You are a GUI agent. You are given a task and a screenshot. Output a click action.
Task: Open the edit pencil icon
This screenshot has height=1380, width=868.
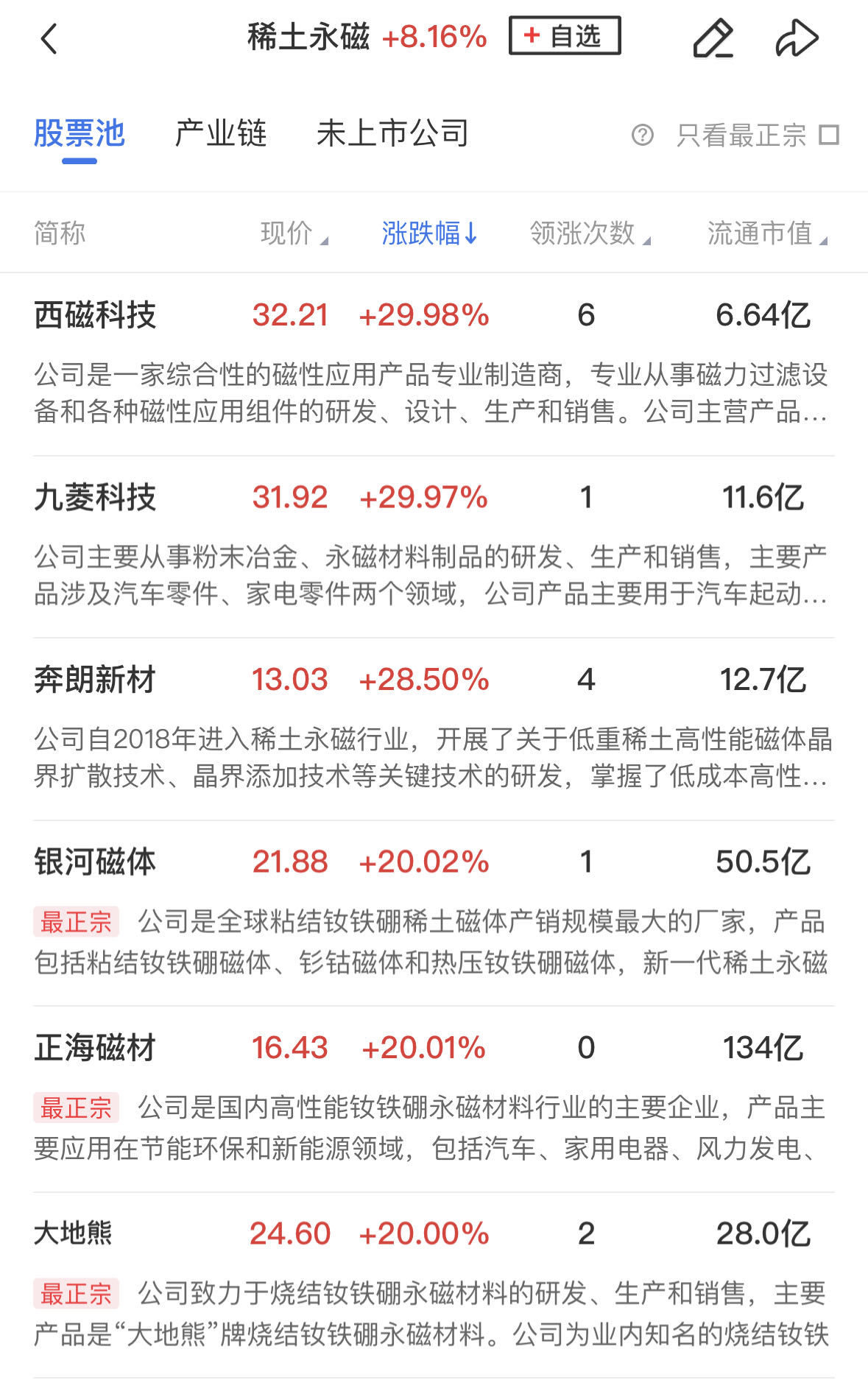713,38
